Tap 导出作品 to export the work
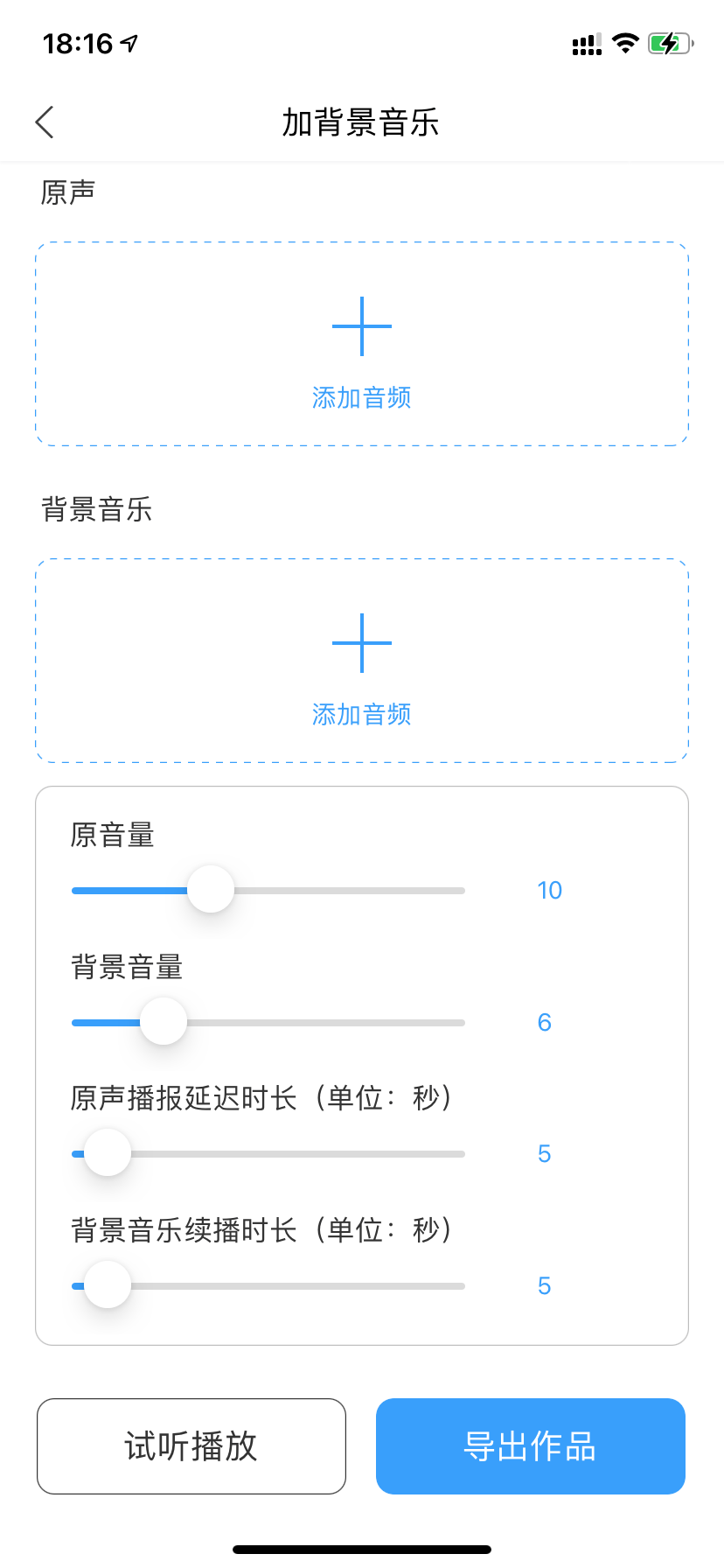724x1568 pixels. tap(529, 1446)
